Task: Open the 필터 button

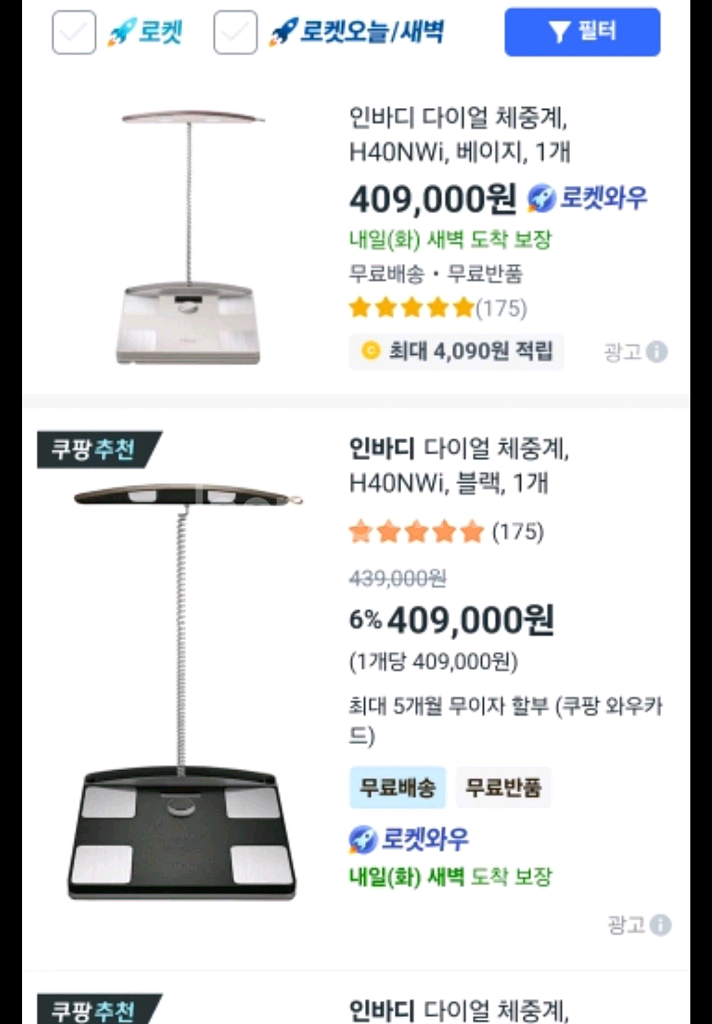Action: point(582,32)
